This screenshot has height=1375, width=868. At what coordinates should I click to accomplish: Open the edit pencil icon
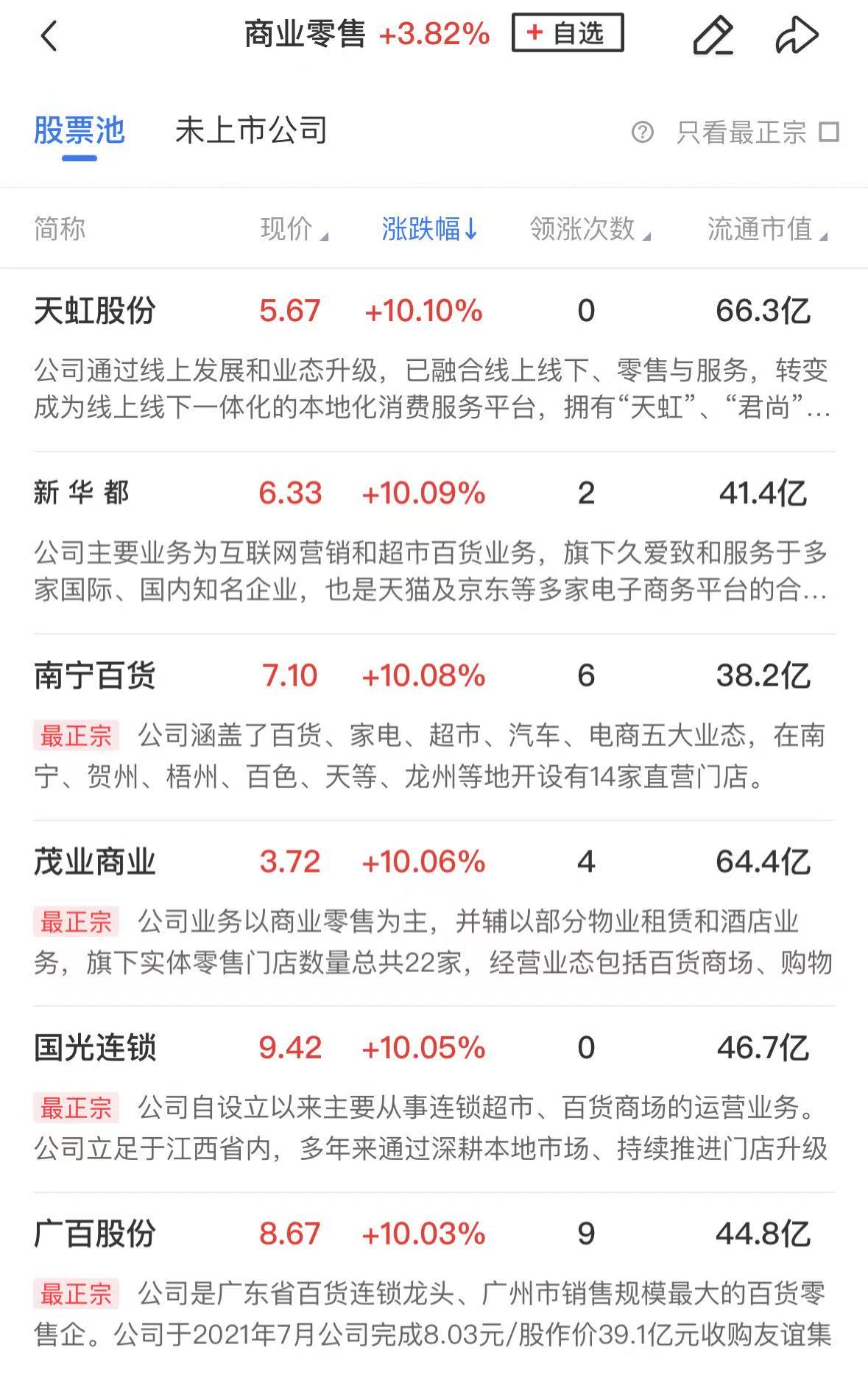pyautogui.click(x=713, y=35)
